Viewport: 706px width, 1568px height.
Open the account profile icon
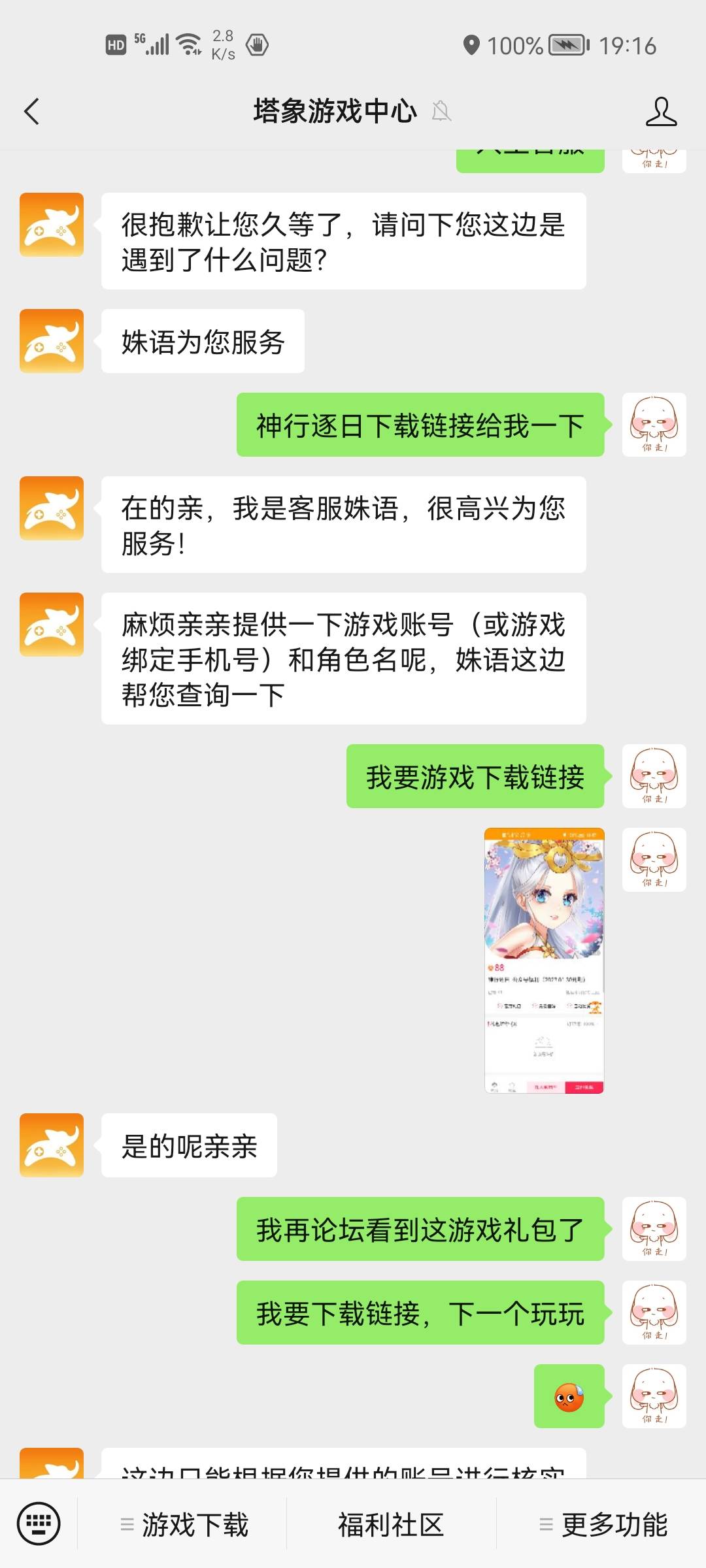click(660, 112)
